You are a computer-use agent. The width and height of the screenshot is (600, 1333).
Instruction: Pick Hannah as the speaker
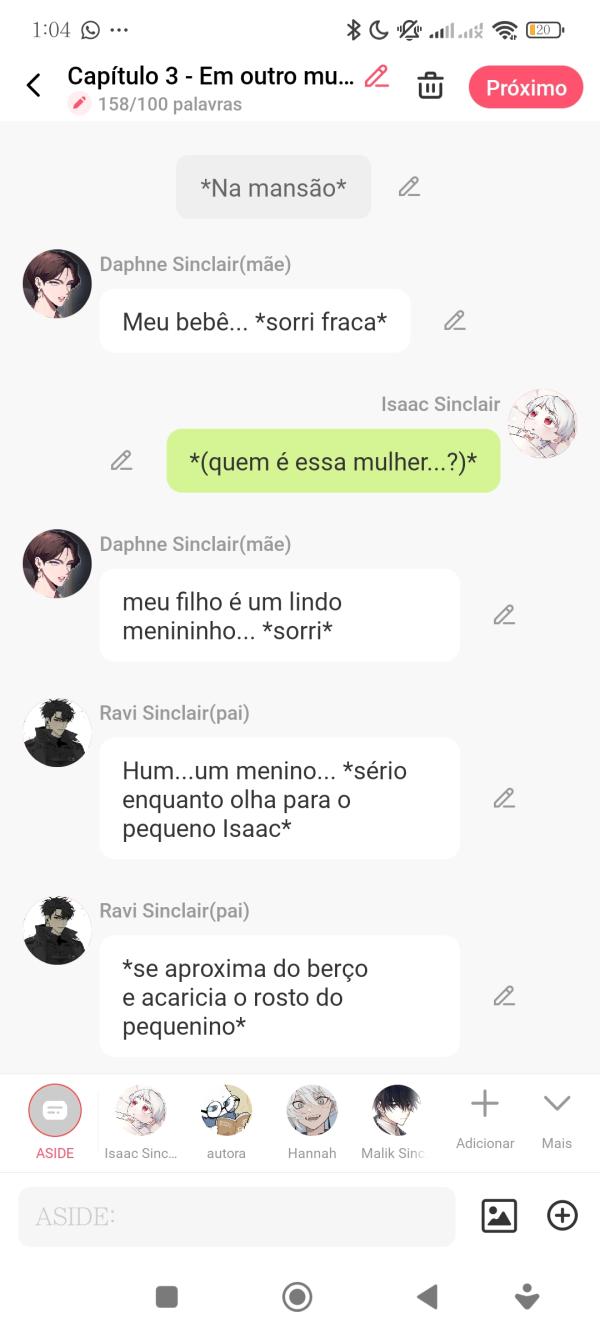312,1122
